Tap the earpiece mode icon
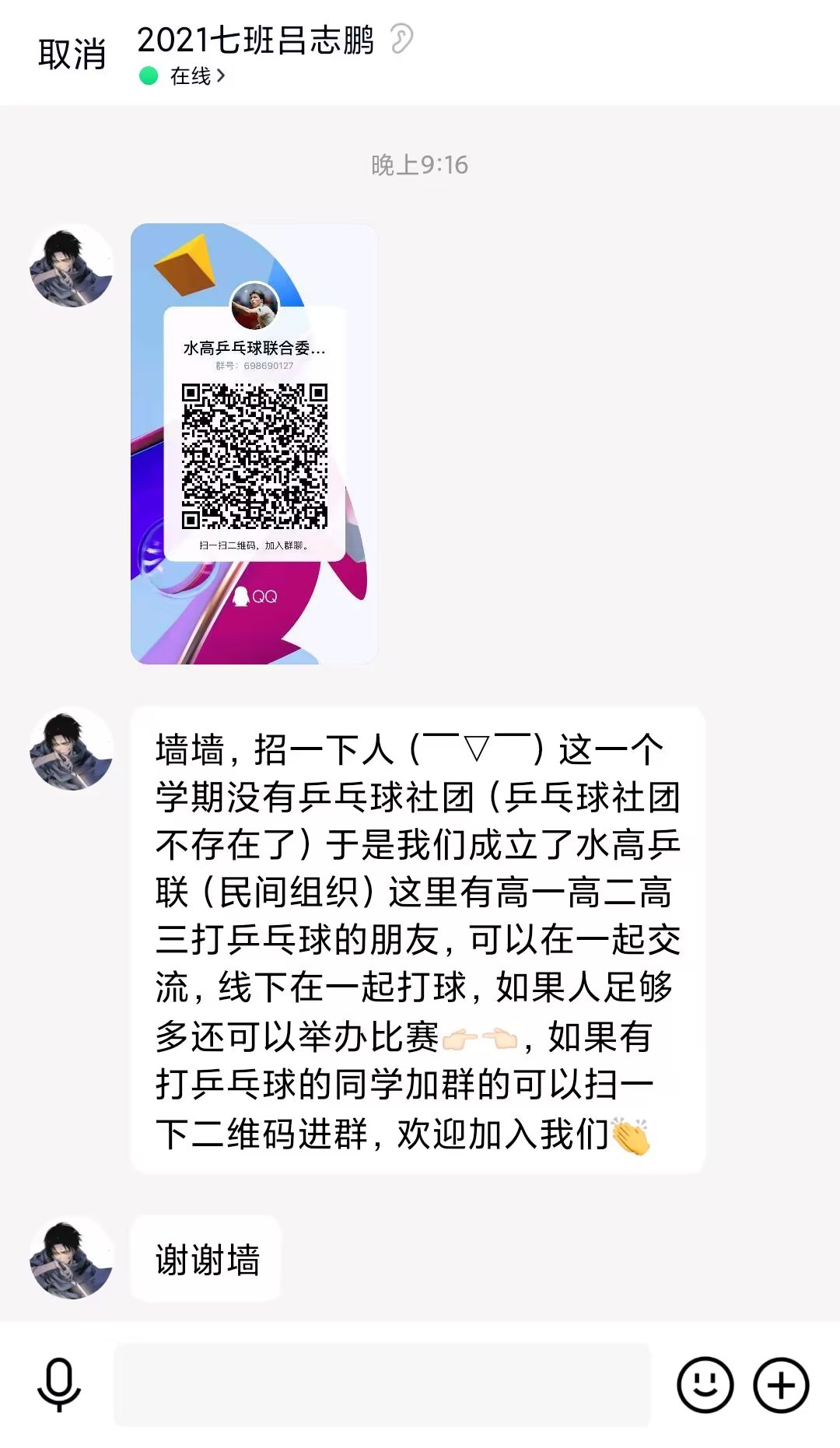 pos(401,39)
